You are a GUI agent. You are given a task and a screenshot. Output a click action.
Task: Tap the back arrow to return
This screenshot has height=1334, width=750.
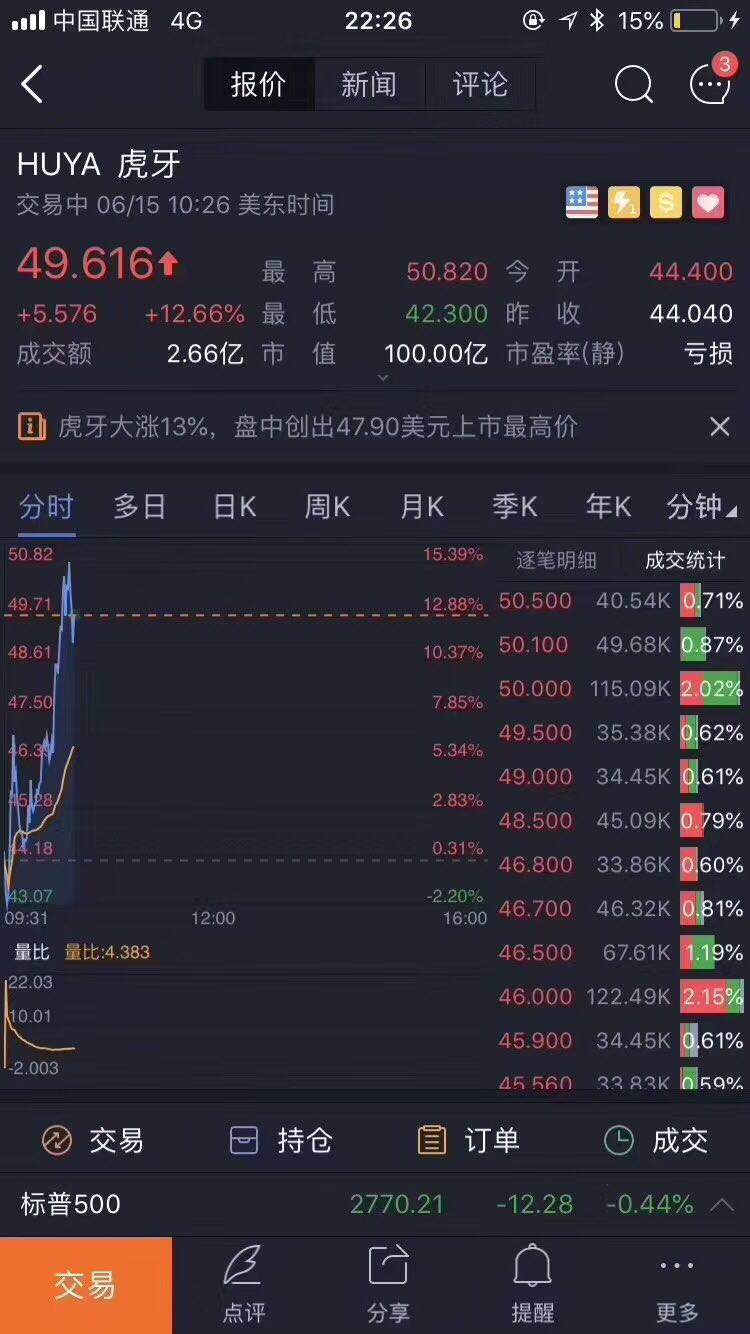coord(33,86)
